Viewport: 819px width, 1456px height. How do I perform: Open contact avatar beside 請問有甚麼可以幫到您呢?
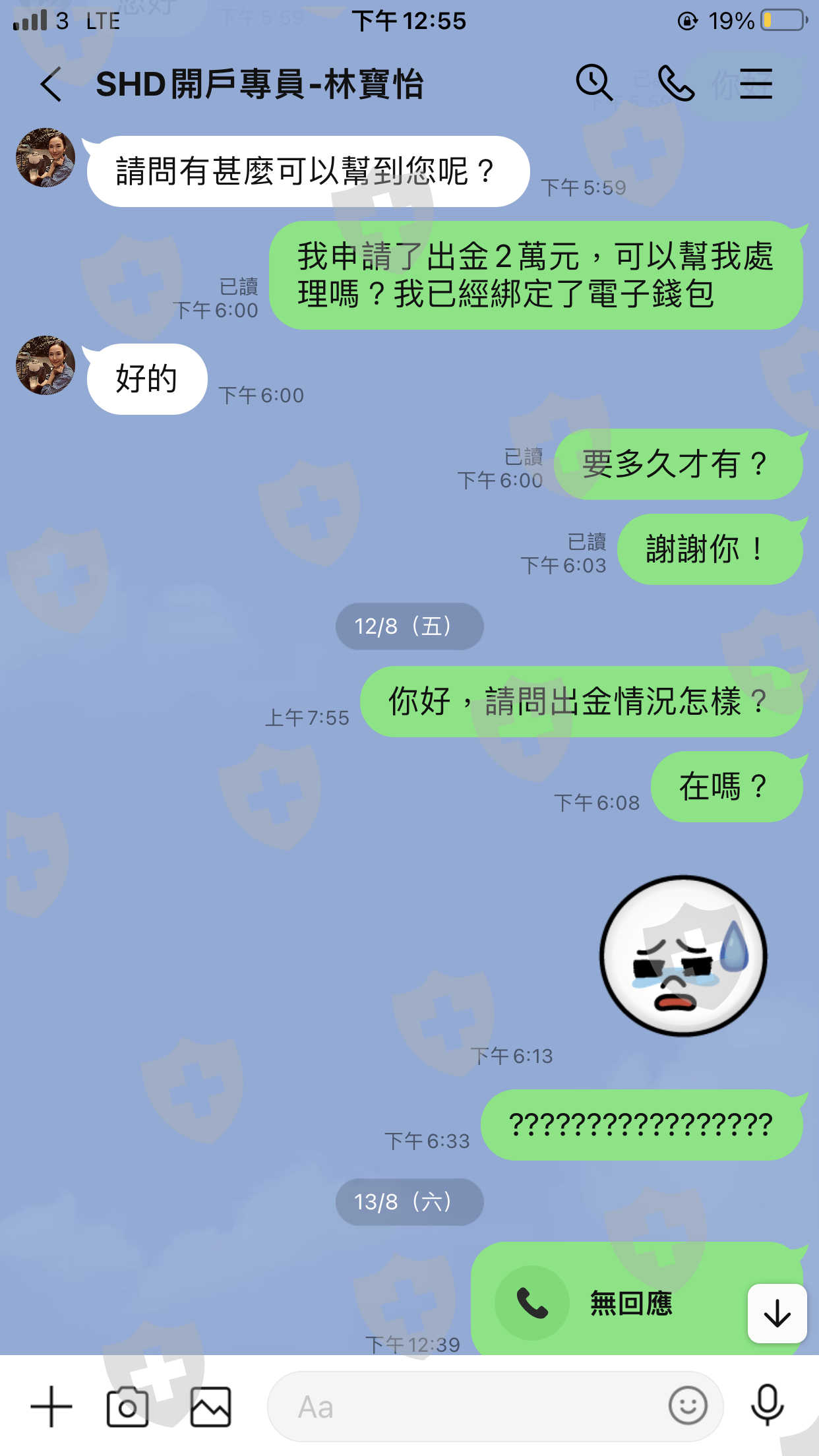click(x=45, y=158)
